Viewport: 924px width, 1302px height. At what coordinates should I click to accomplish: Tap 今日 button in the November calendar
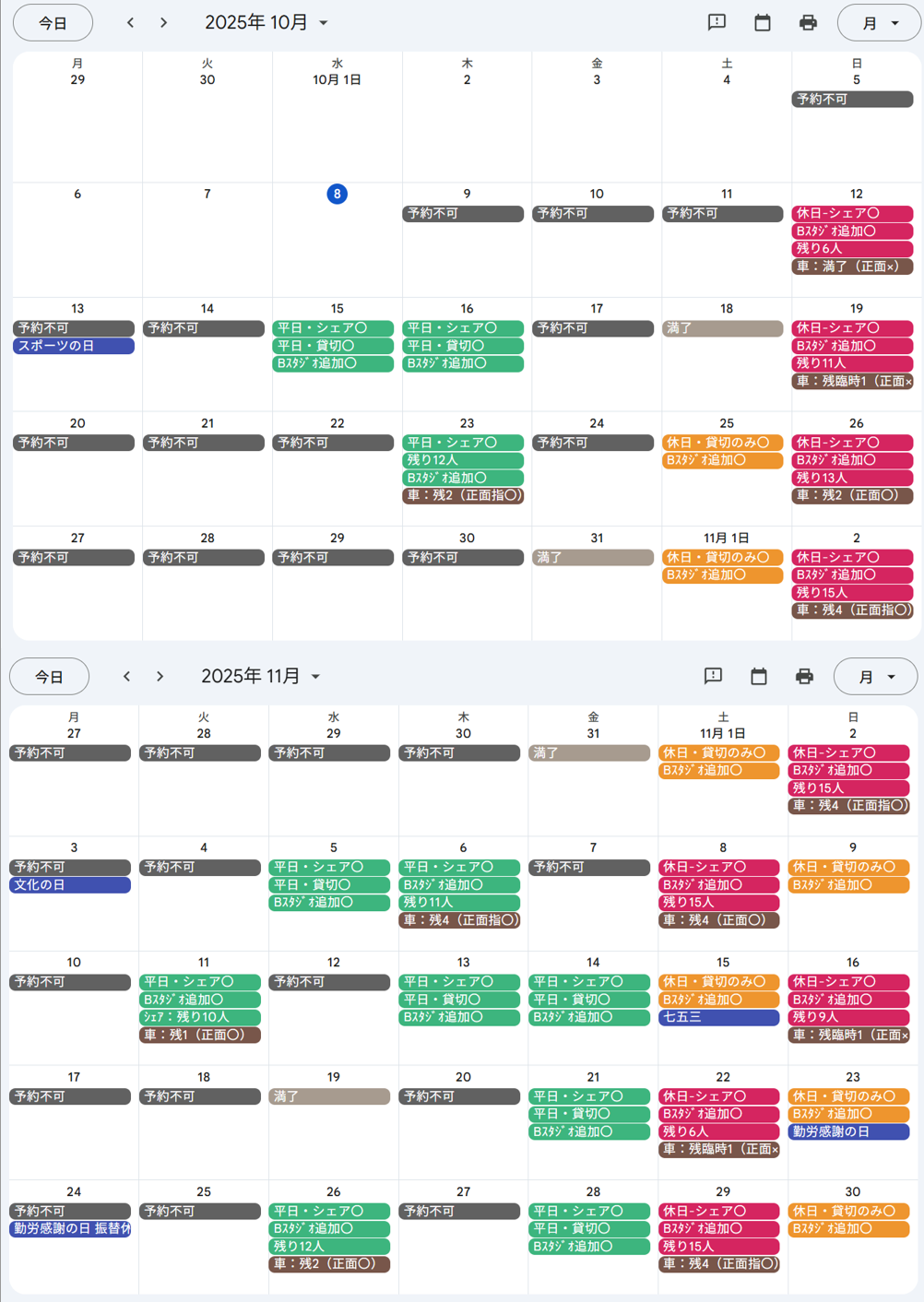49,677
